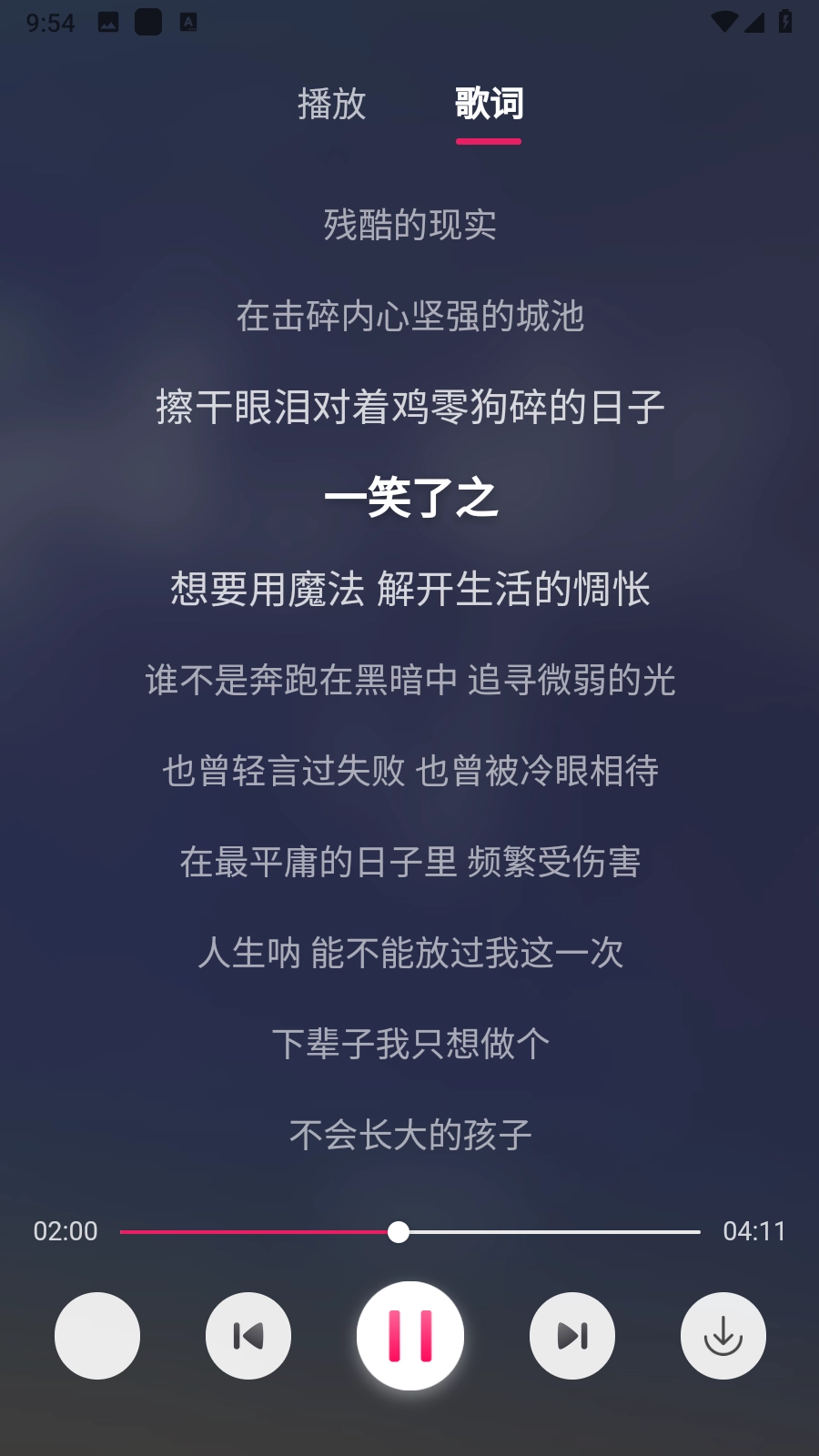
Task: Tap the lyric line 一笑了之
Action: pos(410,497)
